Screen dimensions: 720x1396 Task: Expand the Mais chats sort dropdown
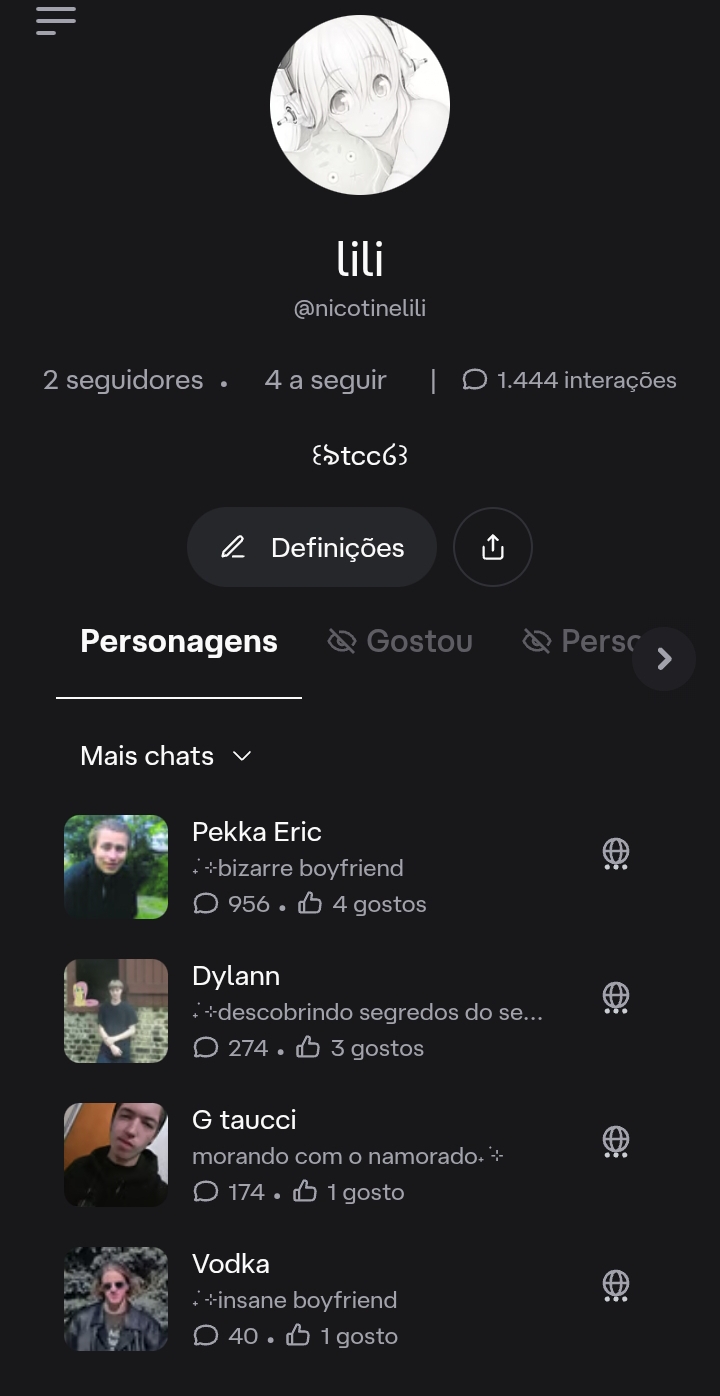(166, 756)
